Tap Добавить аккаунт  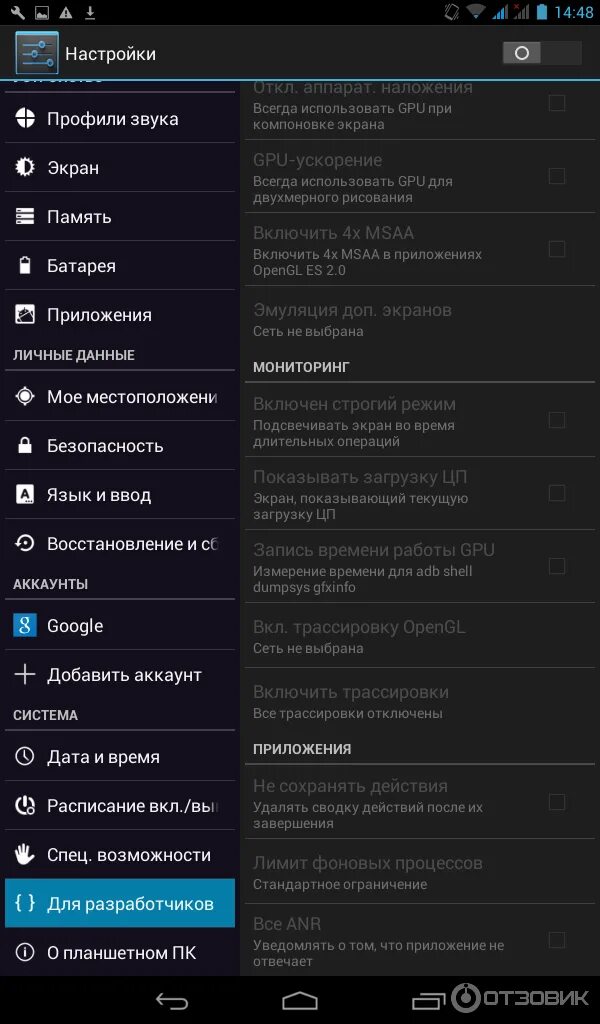pos(120,675)
